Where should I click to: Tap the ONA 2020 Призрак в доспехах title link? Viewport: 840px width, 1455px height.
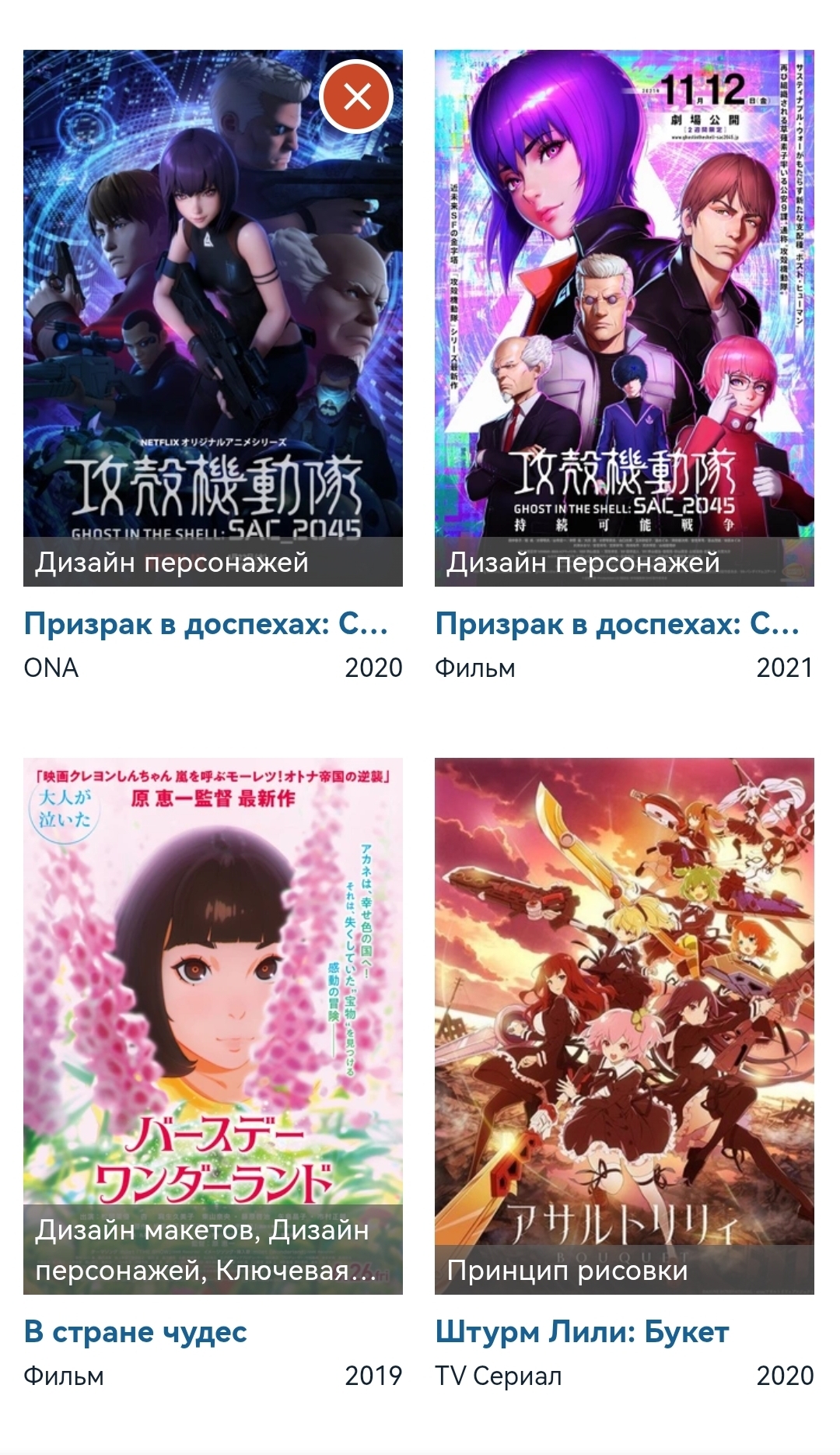(206, 624)
